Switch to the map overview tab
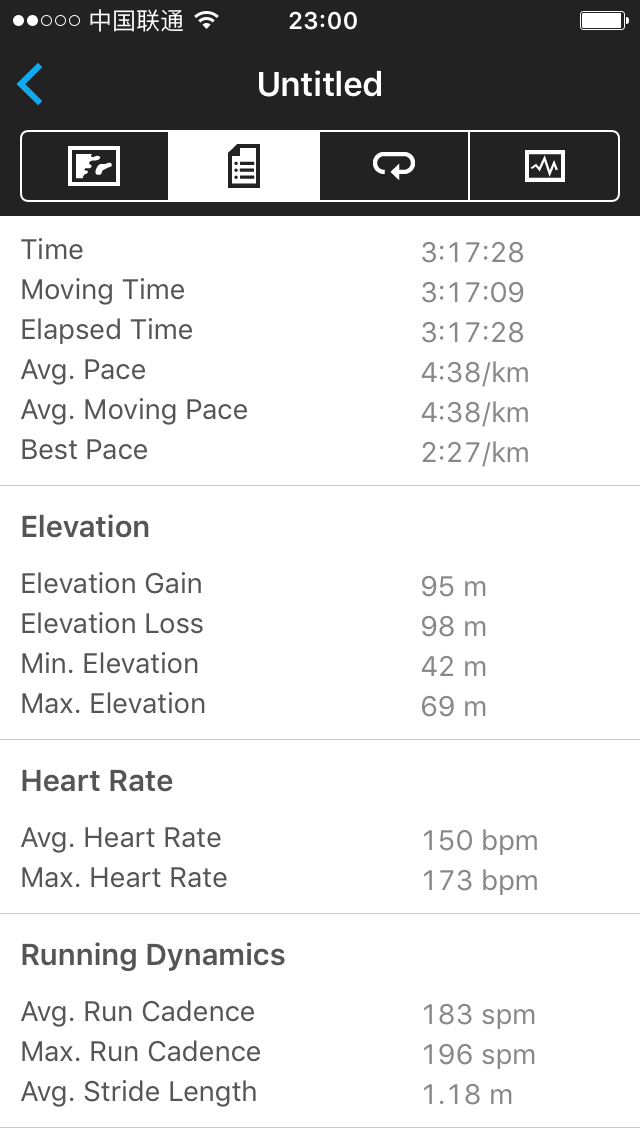This screenshot has height=1136, width=640. pyautogui.click(x=94, y=165)
